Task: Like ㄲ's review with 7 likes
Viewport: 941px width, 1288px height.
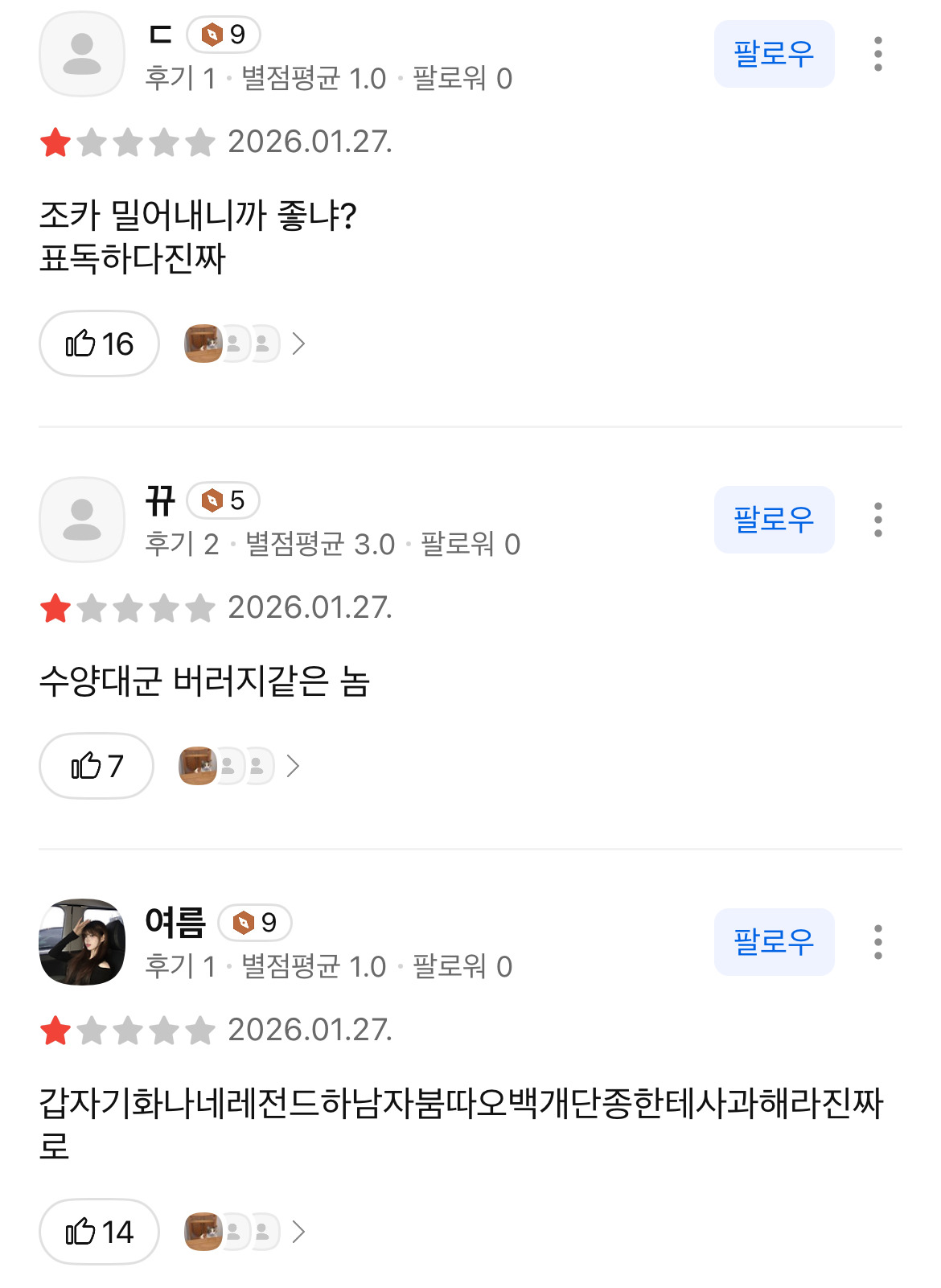Action: [97, 766]
